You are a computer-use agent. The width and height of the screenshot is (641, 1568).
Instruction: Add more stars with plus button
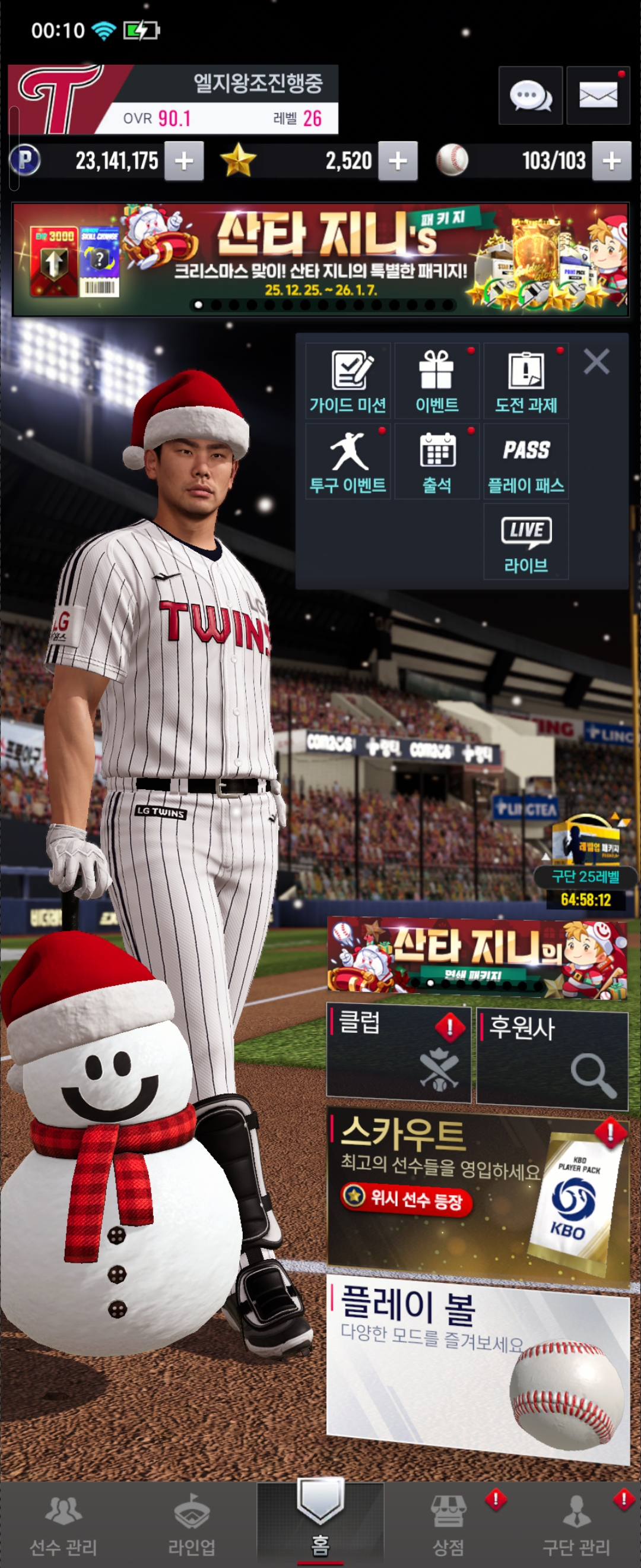[398, 162]
